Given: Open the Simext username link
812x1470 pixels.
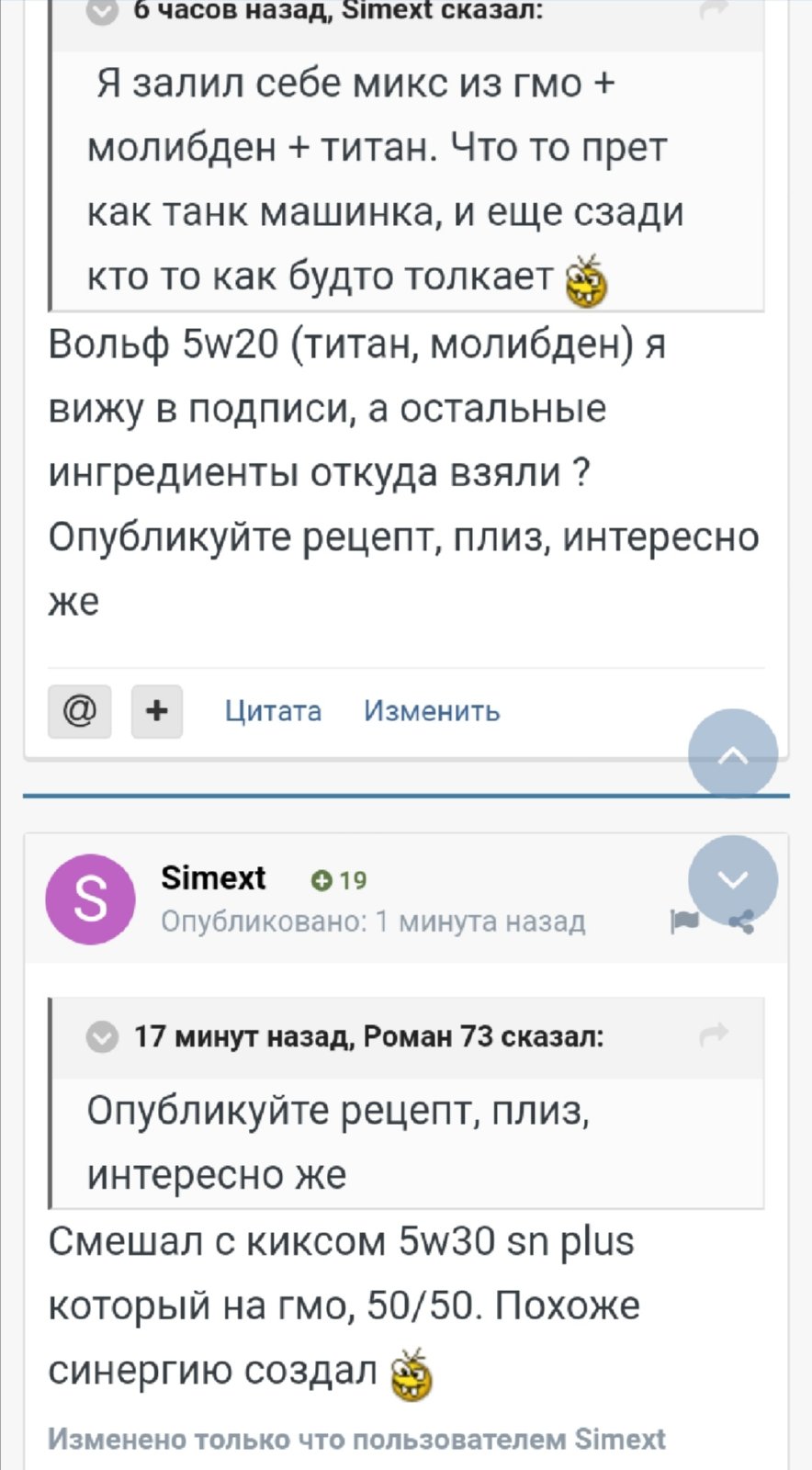Looking at the screenshot, I should tap(213, 878).
